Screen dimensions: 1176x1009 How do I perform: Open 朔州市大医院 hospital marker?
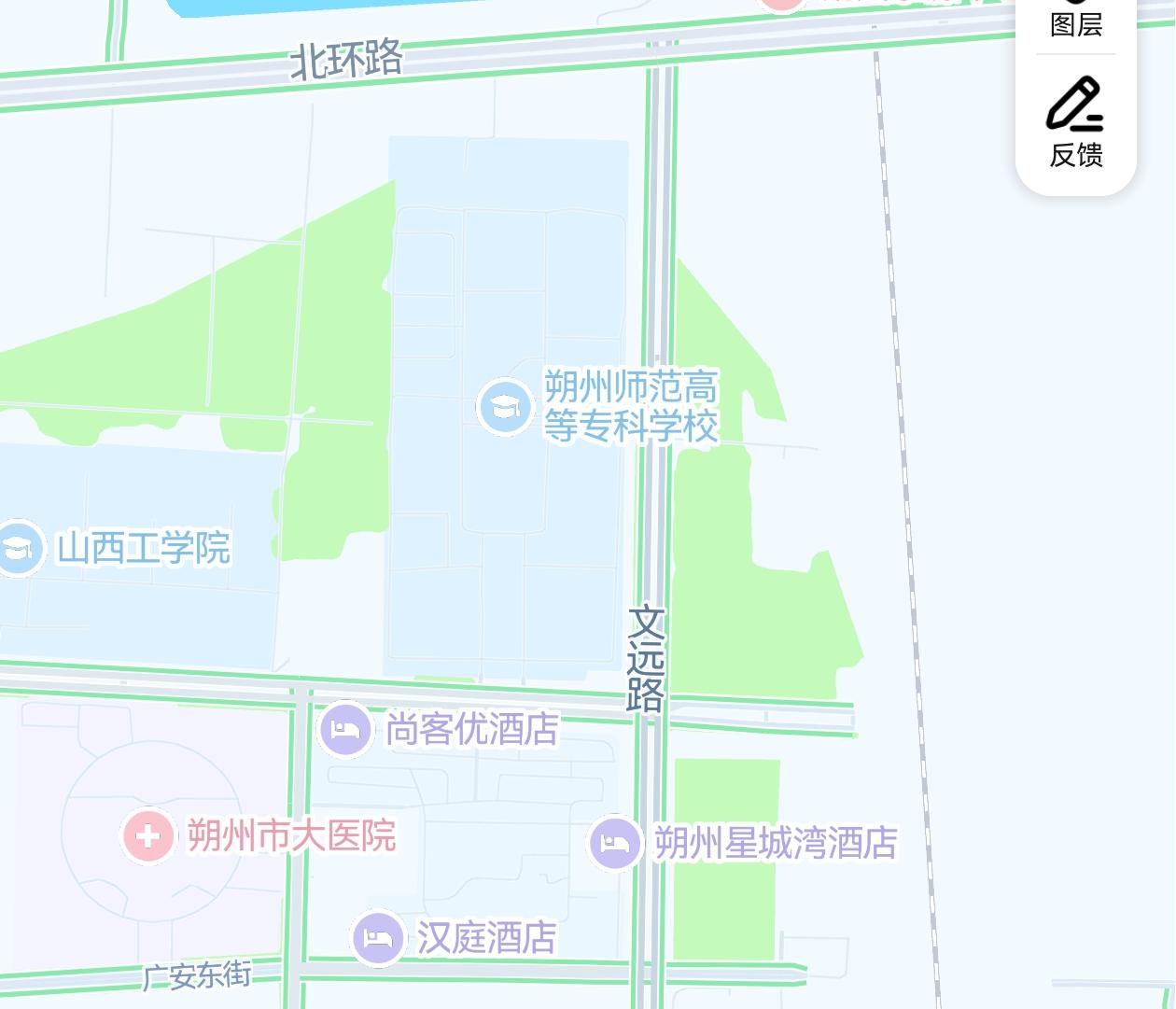[148, 835]
